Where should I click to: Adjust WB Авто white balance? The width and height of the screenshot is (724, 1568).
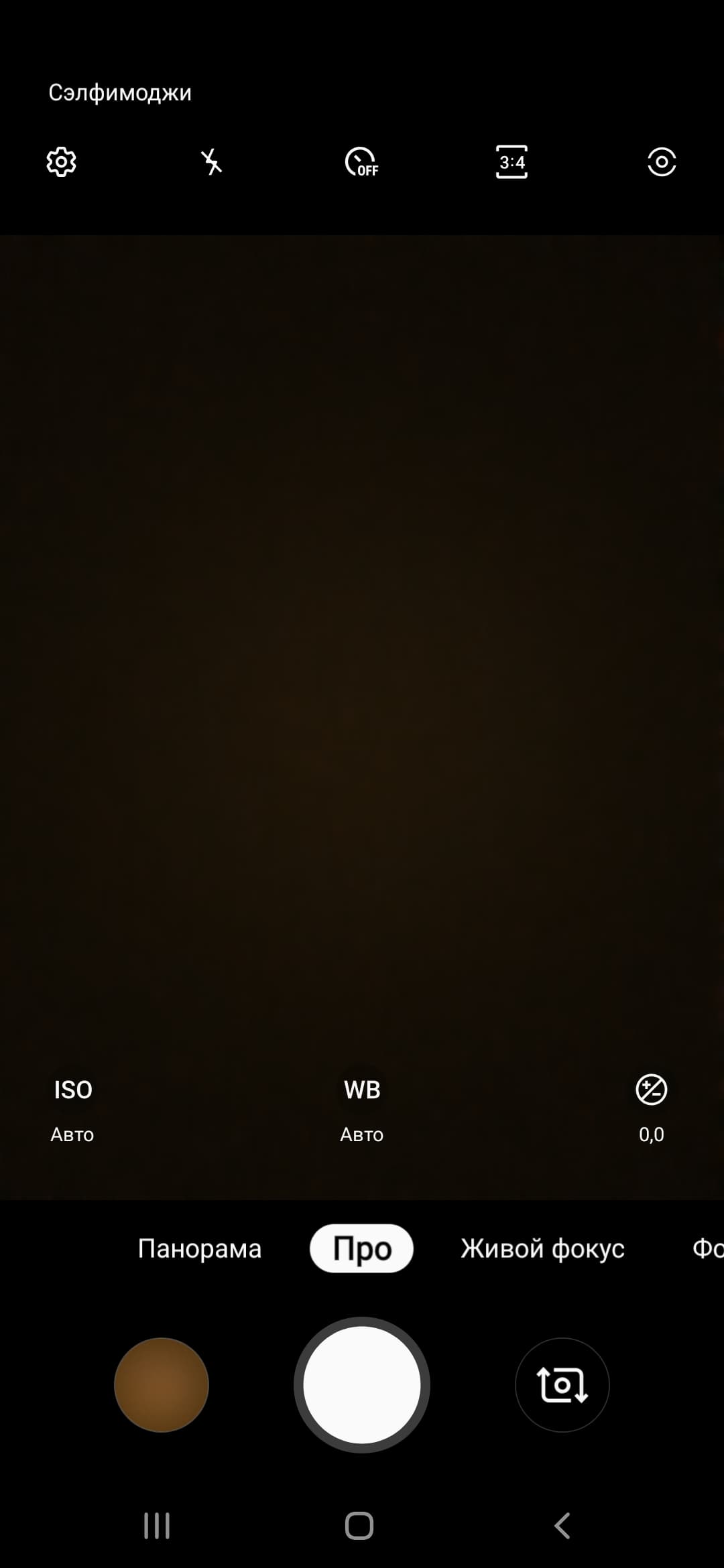click(x=362, y=1110)
